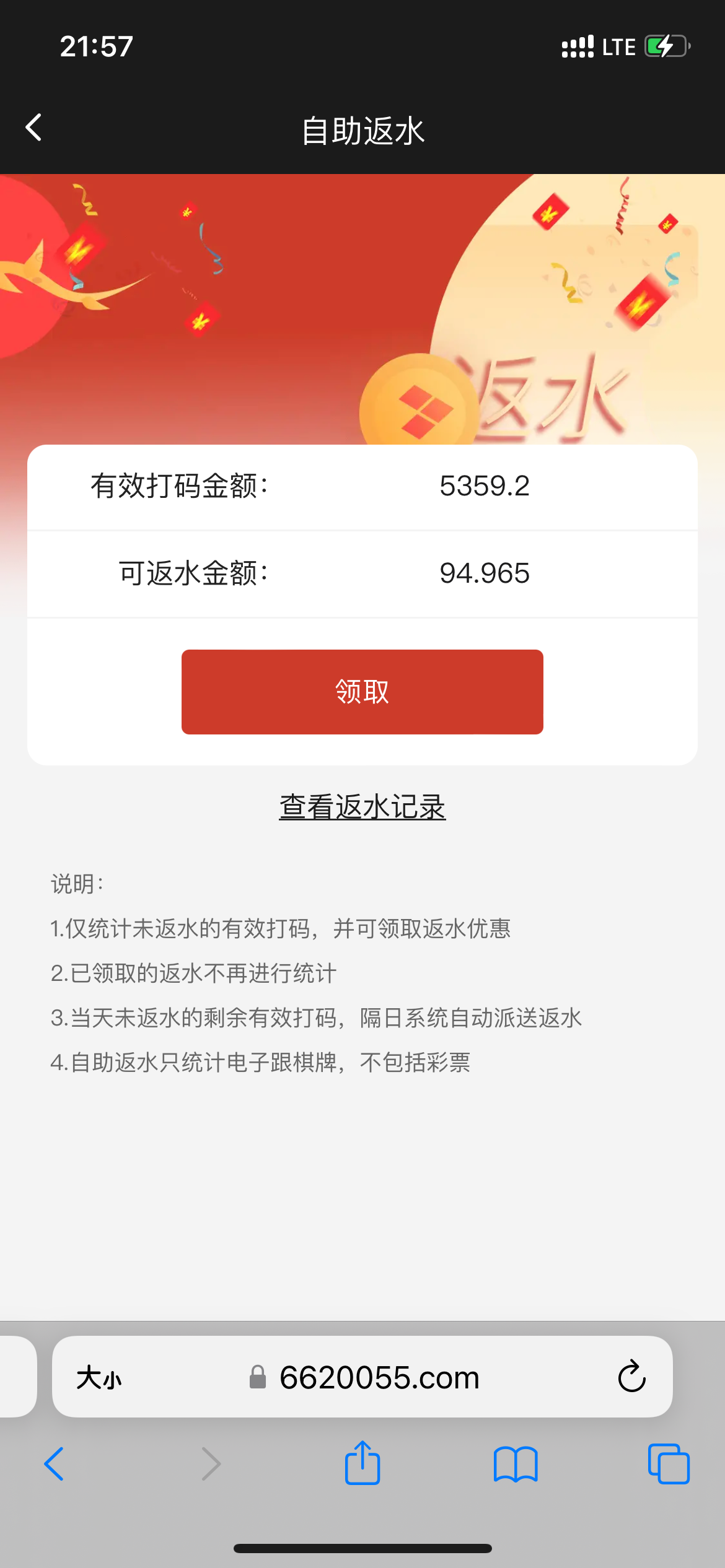
Task: Go back from the 自助返水 page
Action: click(34, 128)
